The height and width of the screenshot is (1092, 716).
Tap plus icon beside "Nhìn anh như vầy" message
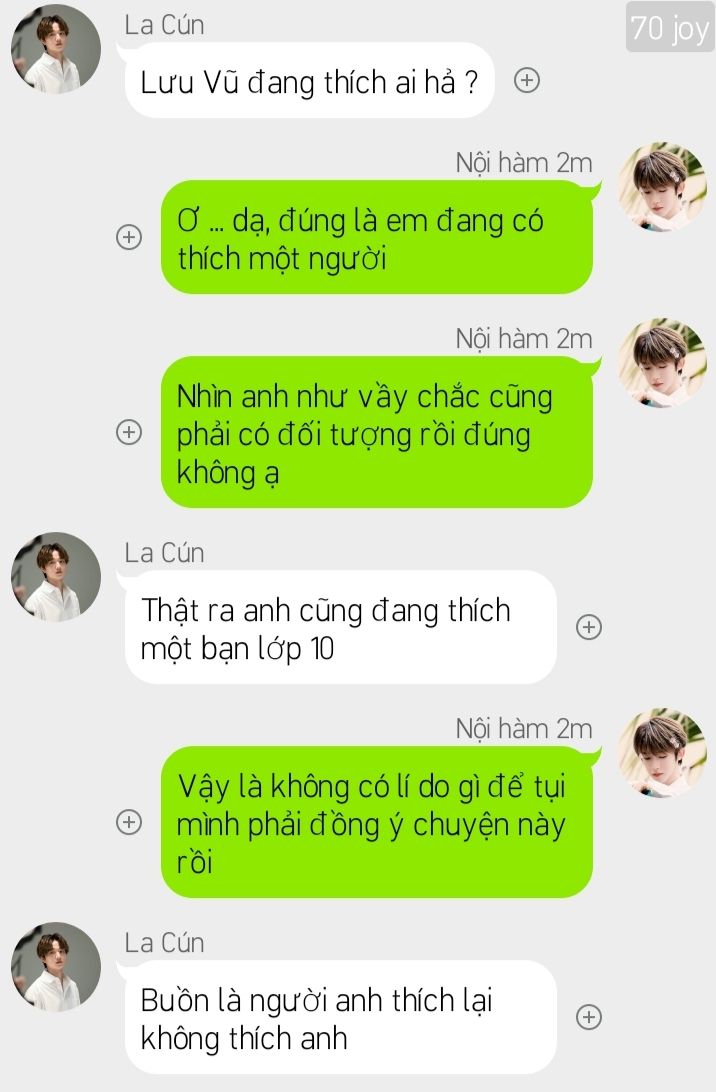tap(128, 432)
